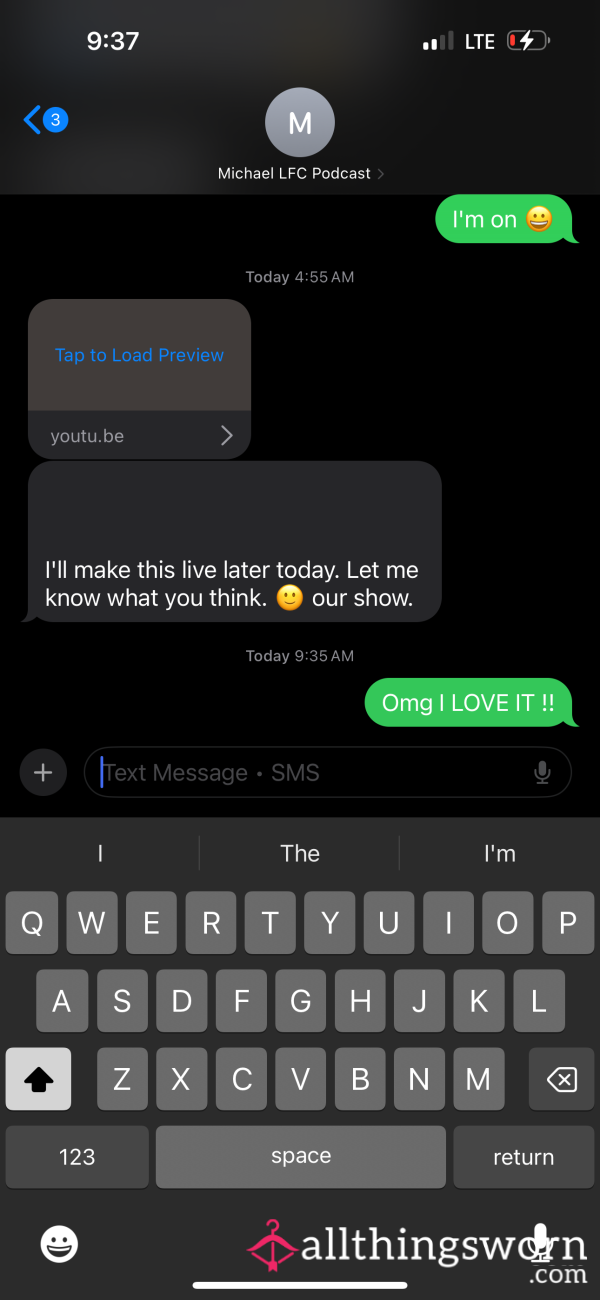Viewport: 600px width, 1300px height.
Task: Insert the suggestion "I'm"
Action: (x=500, y=853)
